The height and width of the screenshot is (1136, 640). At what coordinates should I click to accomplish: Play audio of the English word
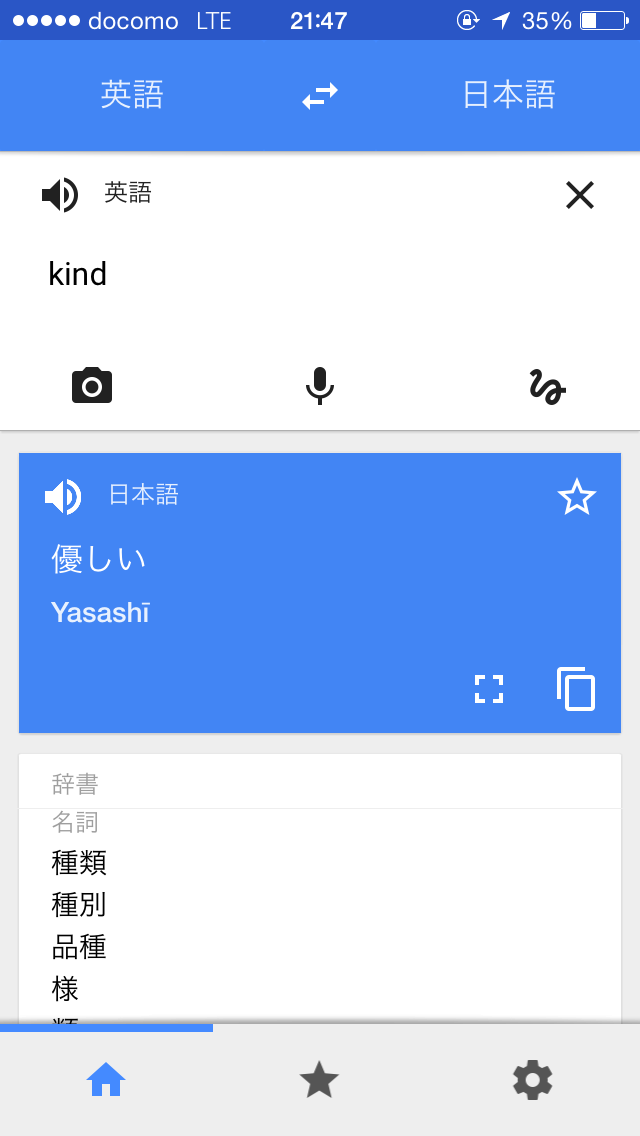[59, 195]
